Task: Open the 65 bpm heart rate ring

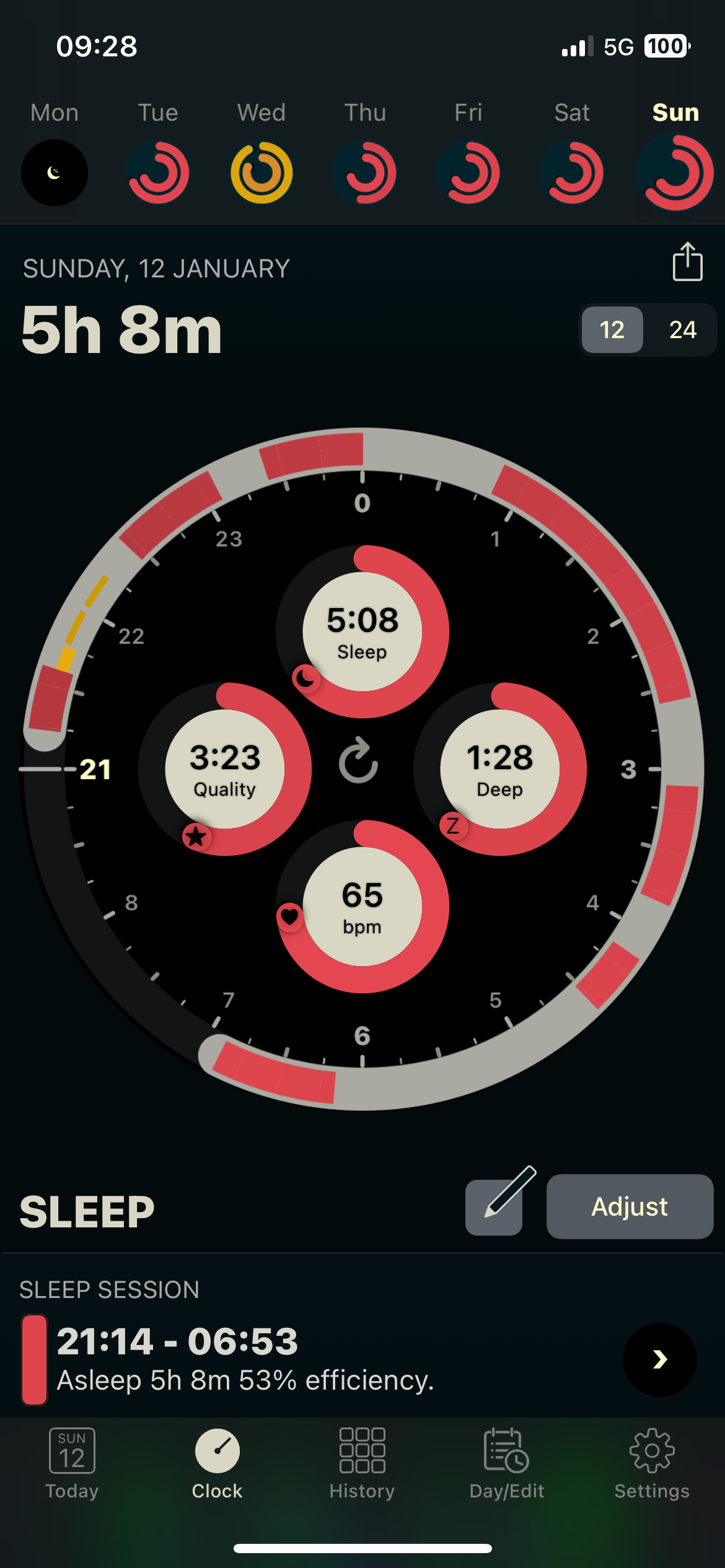Action: (362, 907)
